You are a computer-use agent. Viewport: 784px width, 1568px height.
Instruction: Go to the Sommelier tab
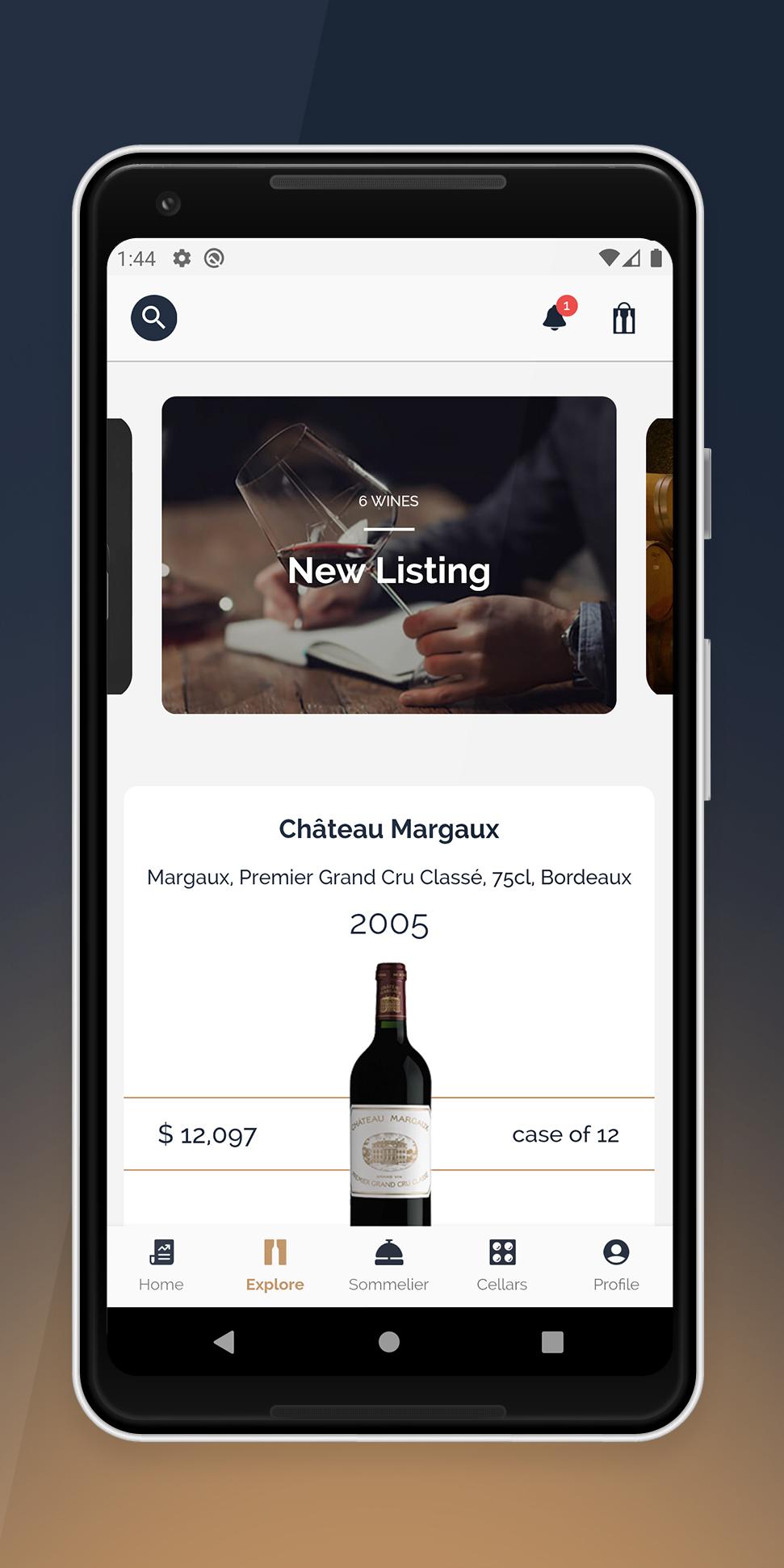[388, 1266]
